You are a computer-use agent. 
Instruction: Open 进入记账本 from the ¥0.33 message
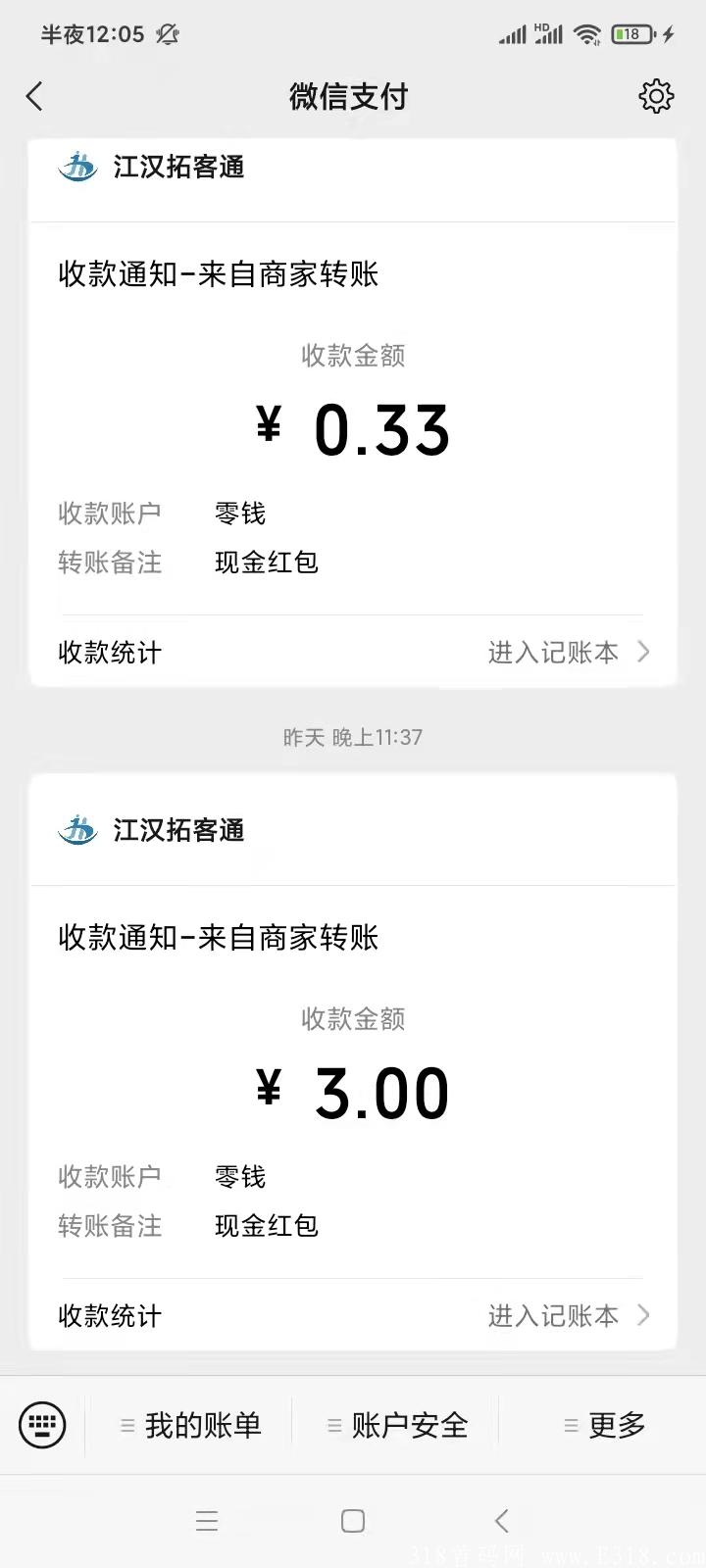pos(553,652)
